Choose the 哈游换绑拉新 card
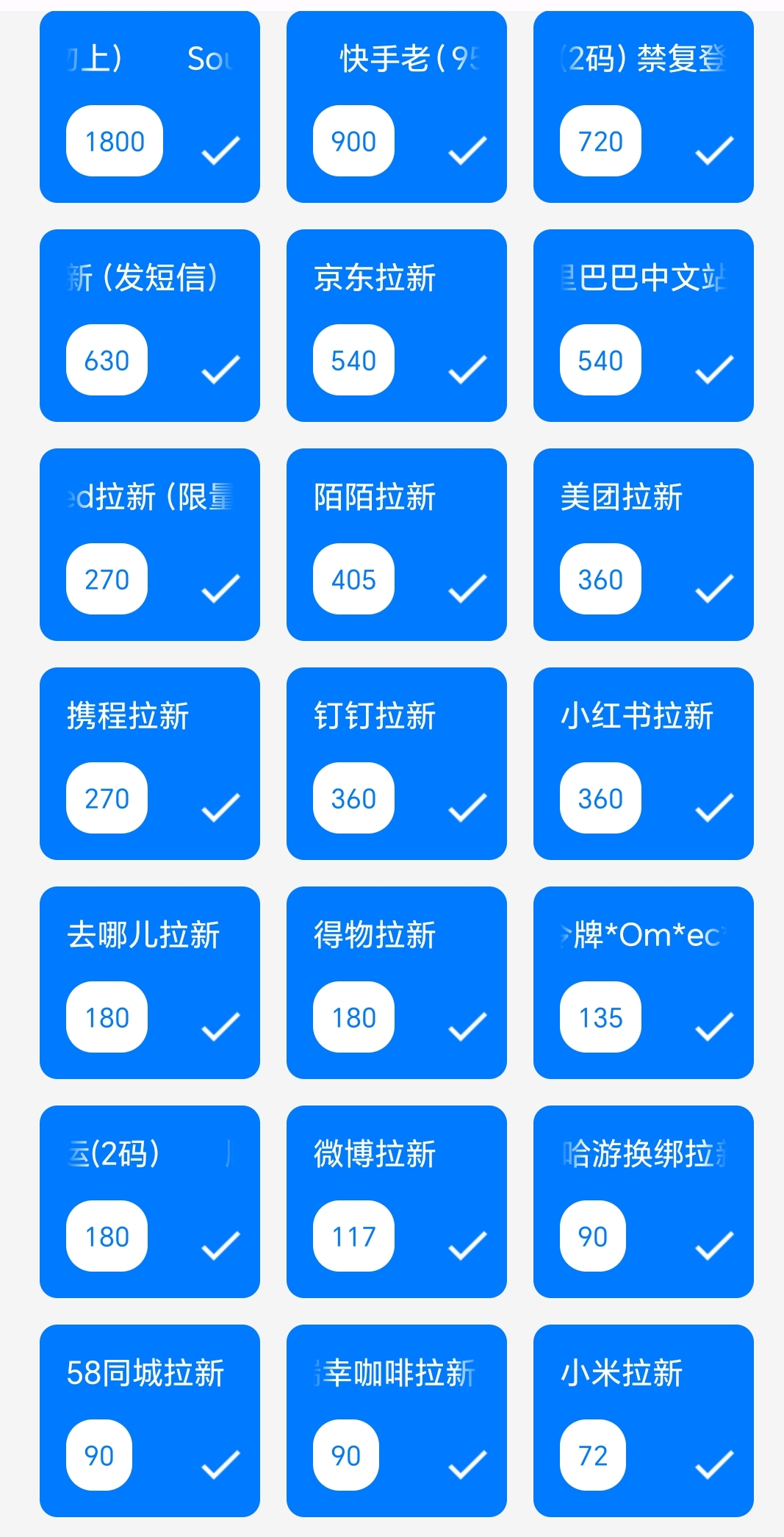 pyautogui.click(x=643, y=1201)
